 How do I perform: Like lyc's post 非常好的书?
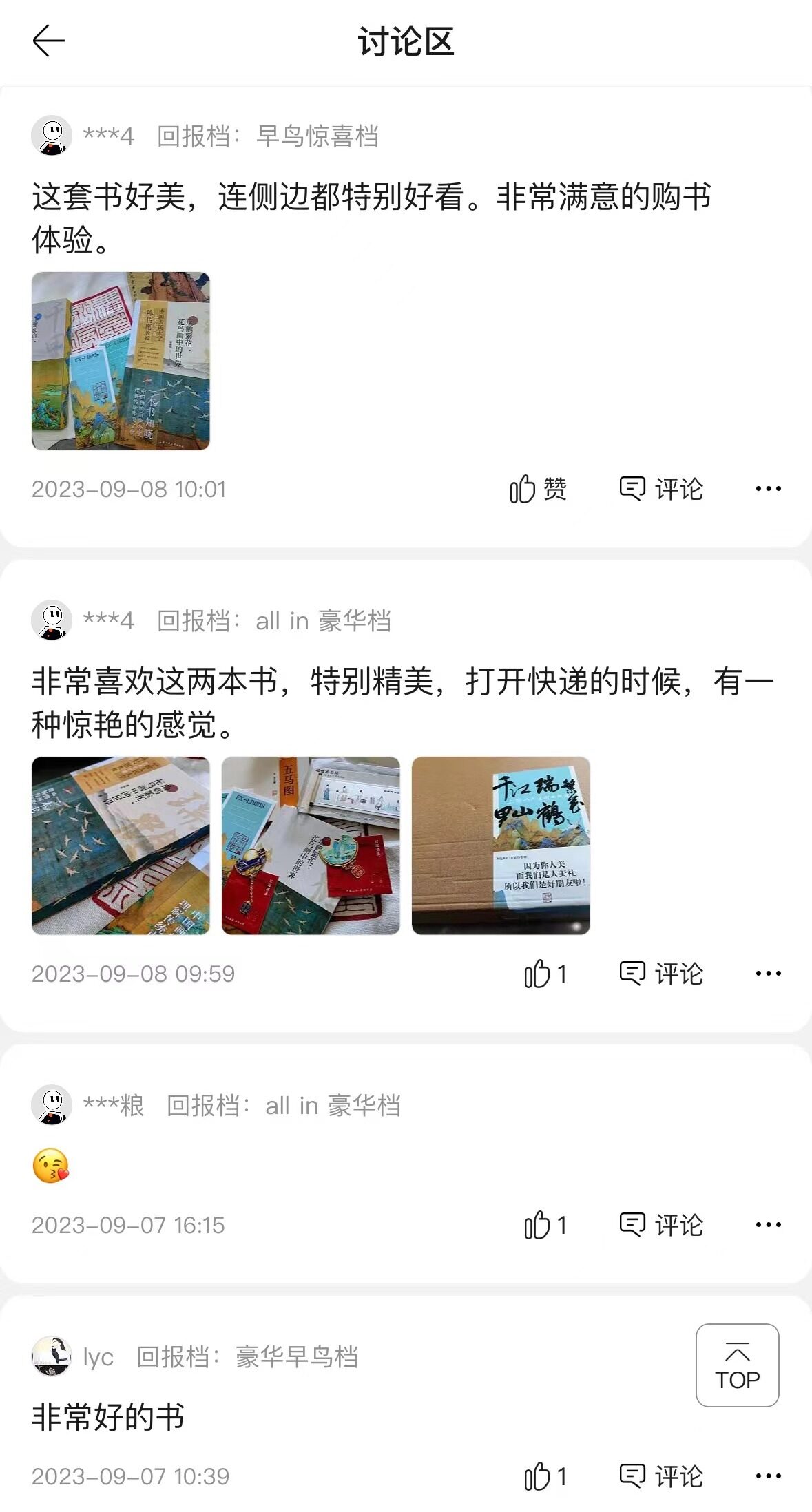point(545,1476)
